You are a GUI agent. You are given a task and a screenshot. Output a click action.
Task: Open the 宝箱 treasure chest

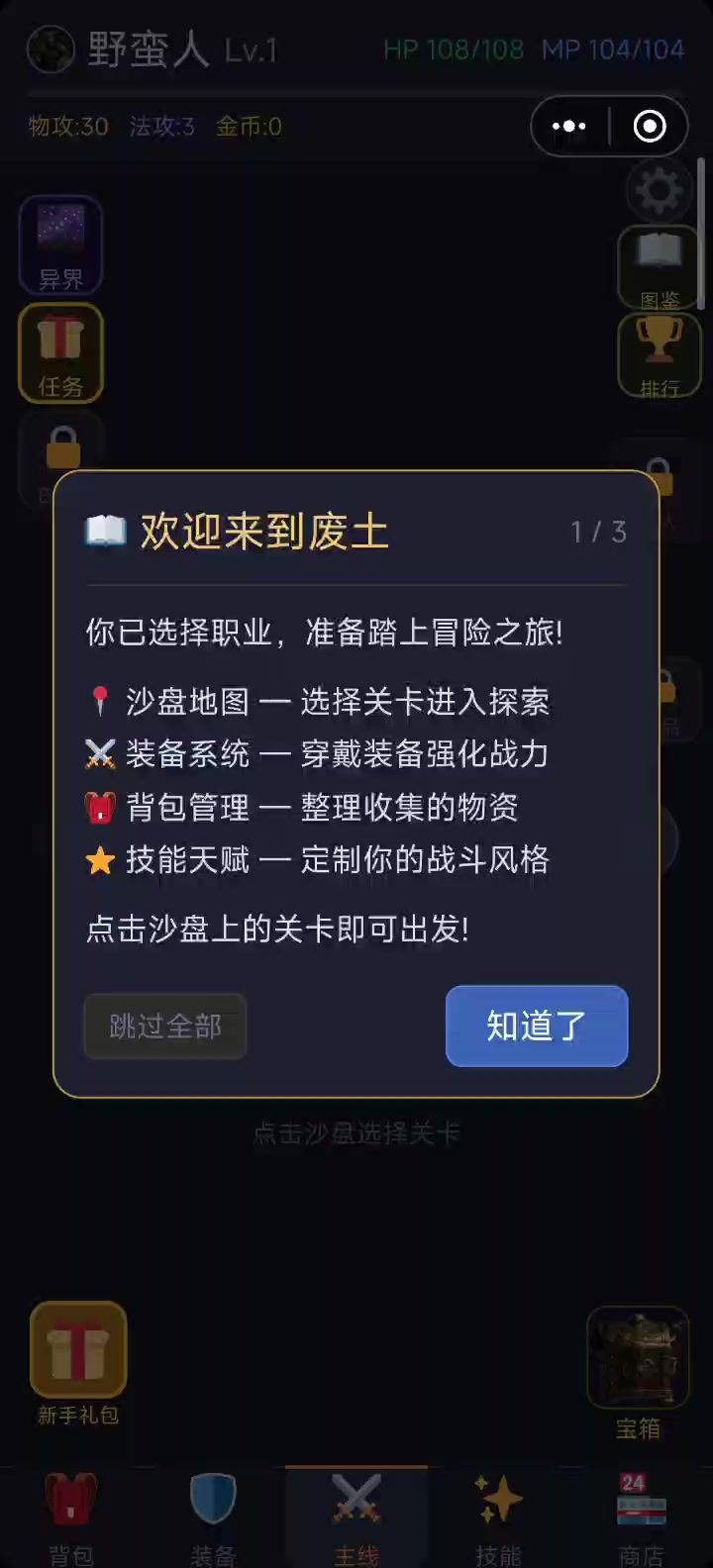(x=638, y=1370)
